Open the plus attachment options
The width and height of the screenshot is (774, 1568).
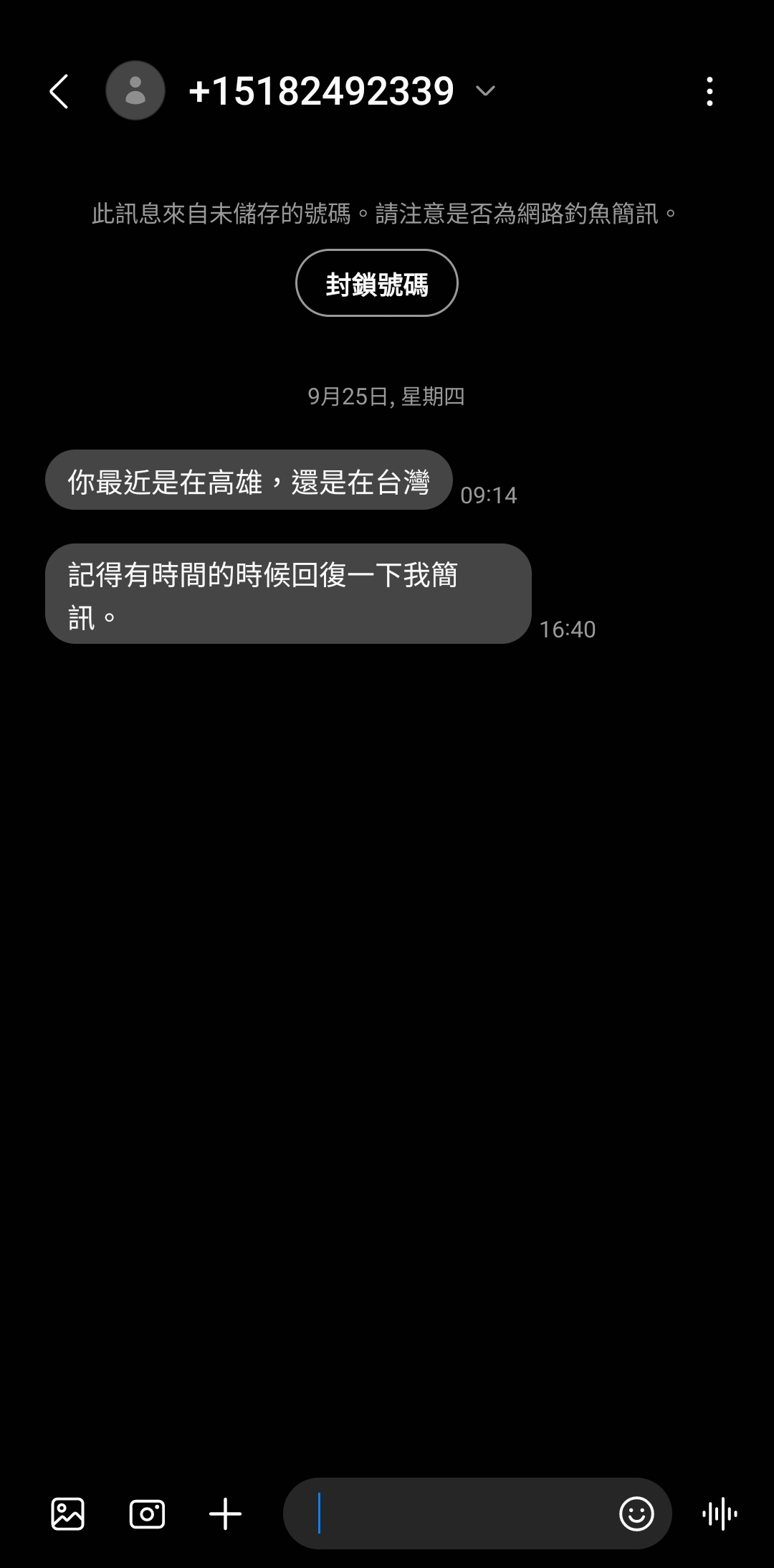[225, 1514]
